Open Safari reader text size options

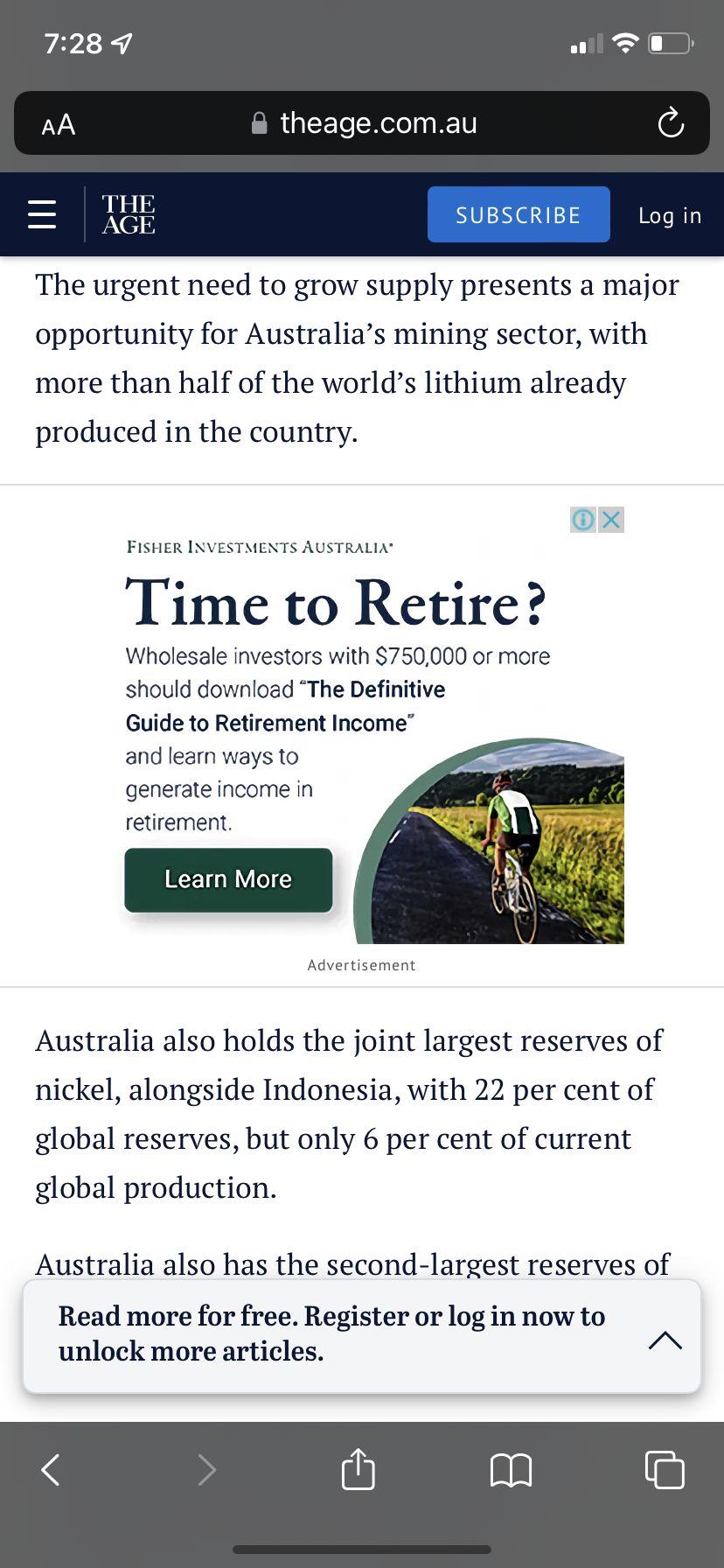pyautogui.click(x=59, y=124)
